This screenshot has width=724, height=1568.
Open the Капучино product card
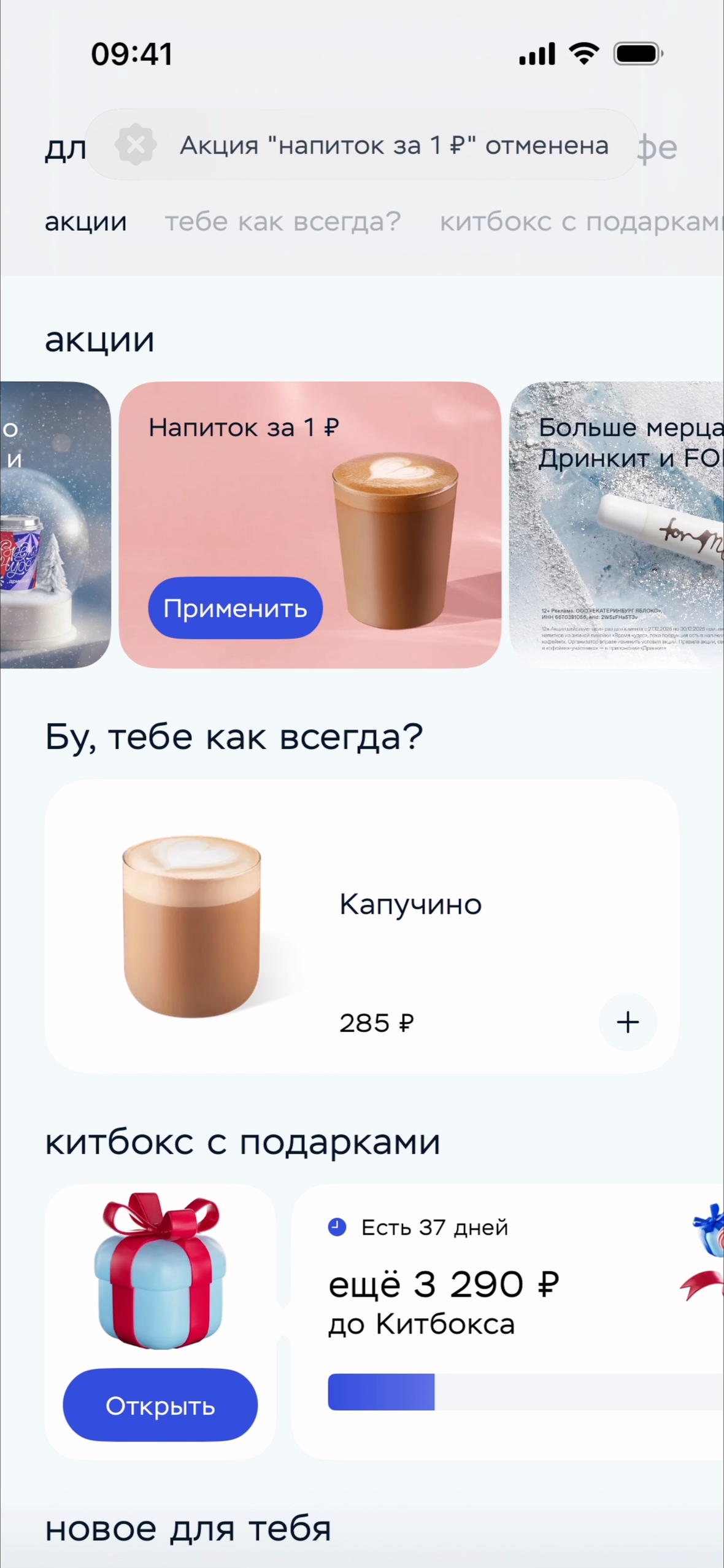(362, 926)
